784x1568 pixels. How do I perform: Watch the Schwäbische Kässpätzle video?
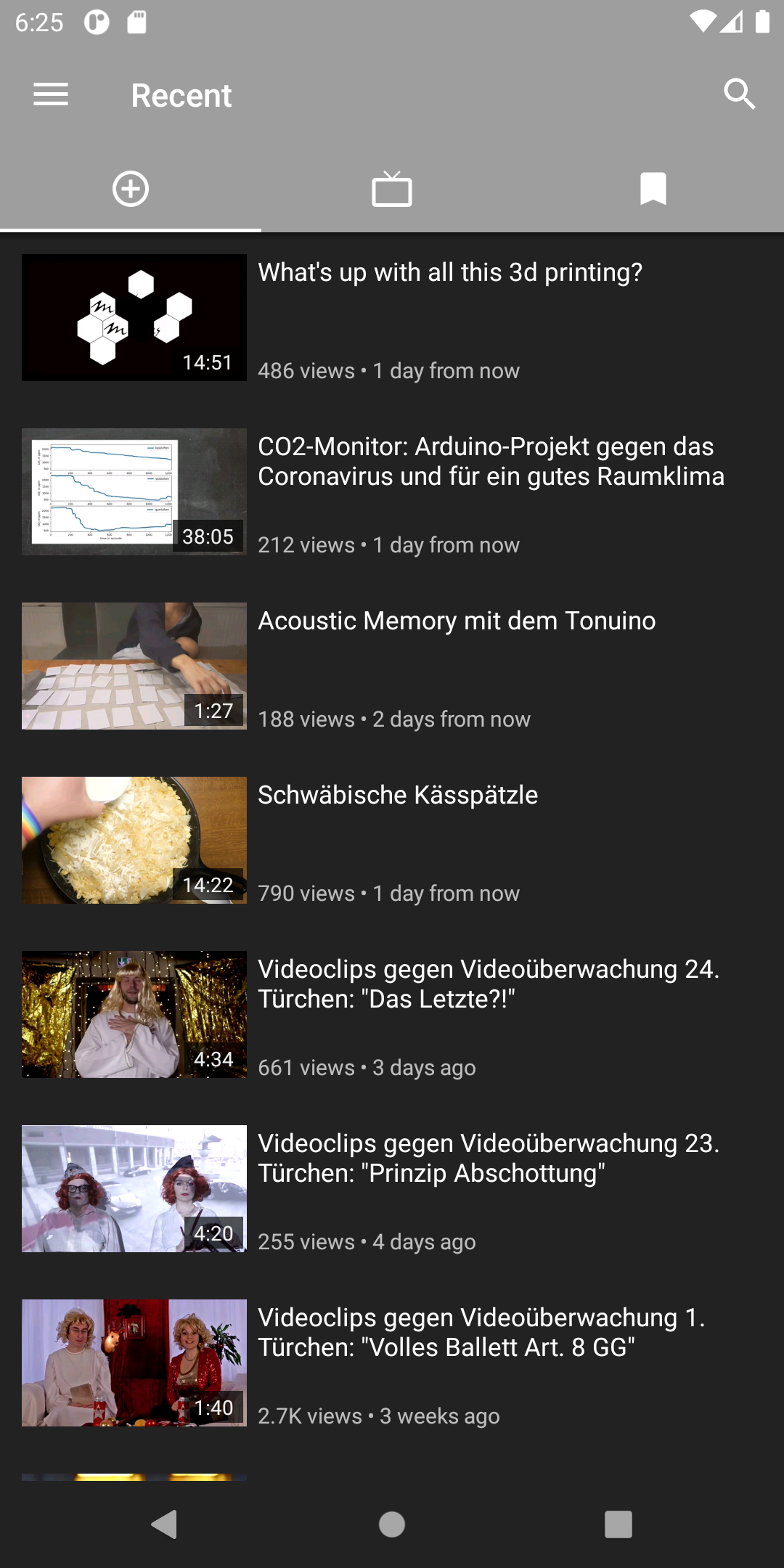click(x=392, y=840)
